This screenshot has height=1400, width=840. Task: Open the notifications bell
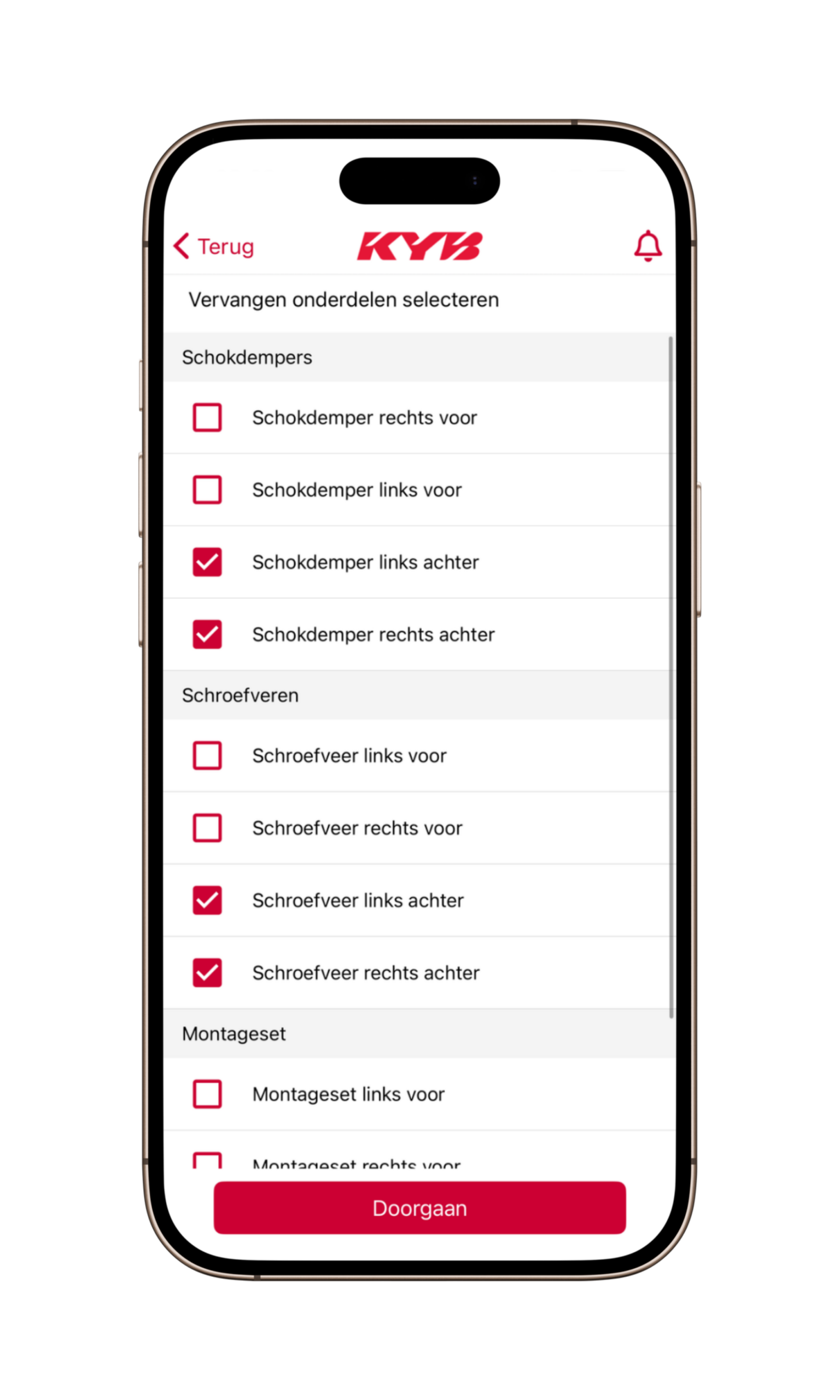tap(647, 246)
